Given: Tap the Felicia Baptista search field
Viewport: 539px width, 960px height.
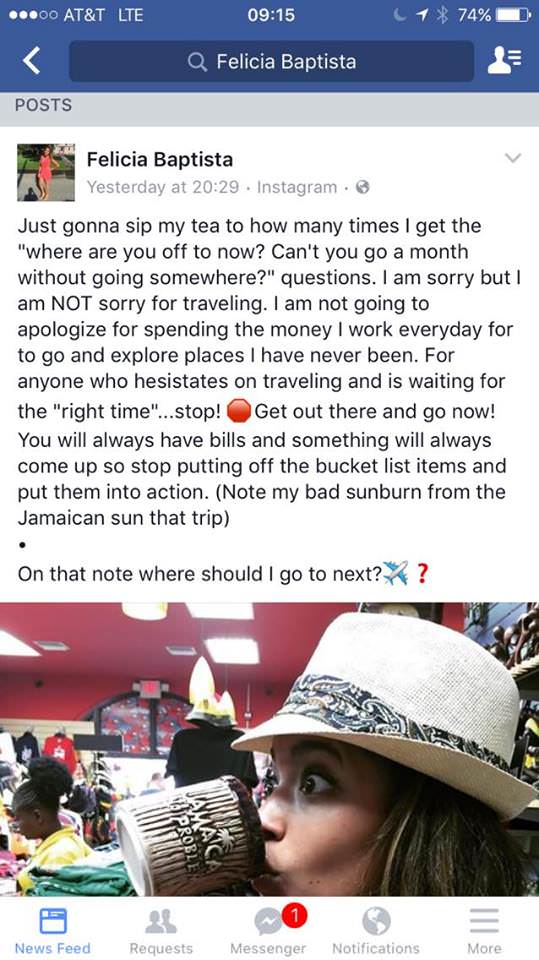Looking at the screenshot, I should 271,61.
